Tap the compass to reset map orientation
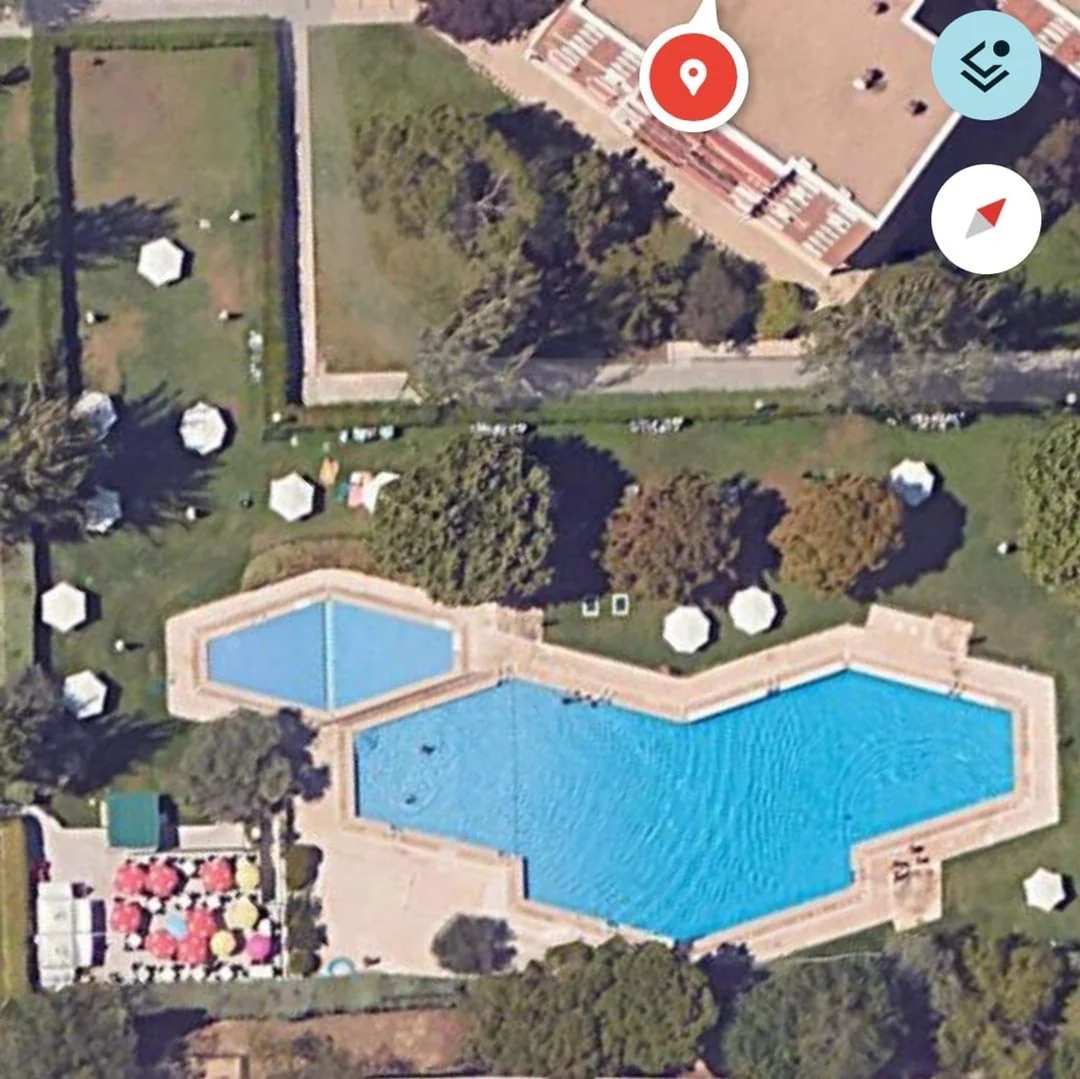This screenshot has height=1079, width=1080. [x=985, y=219]
